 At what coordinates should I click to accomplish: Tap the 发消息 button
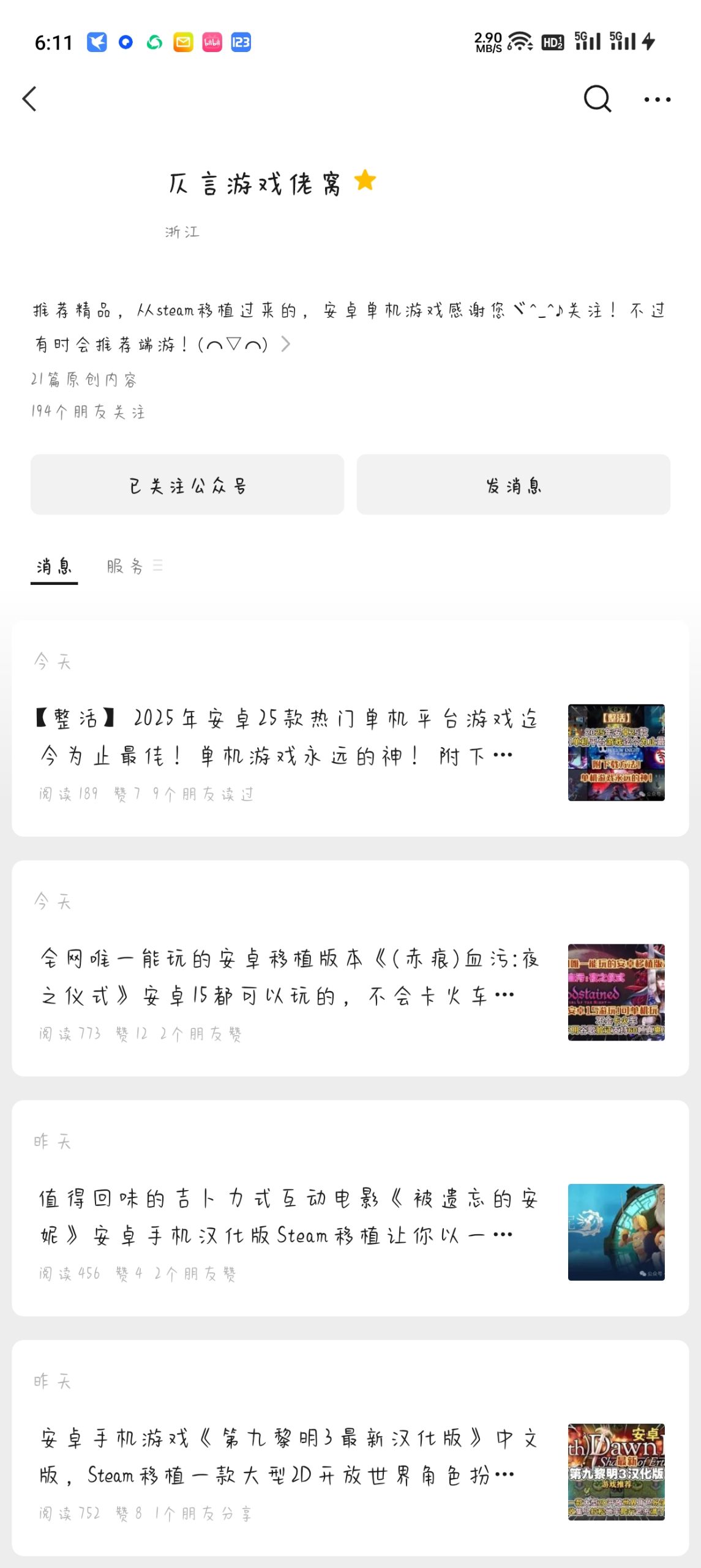tap(514, 484)
